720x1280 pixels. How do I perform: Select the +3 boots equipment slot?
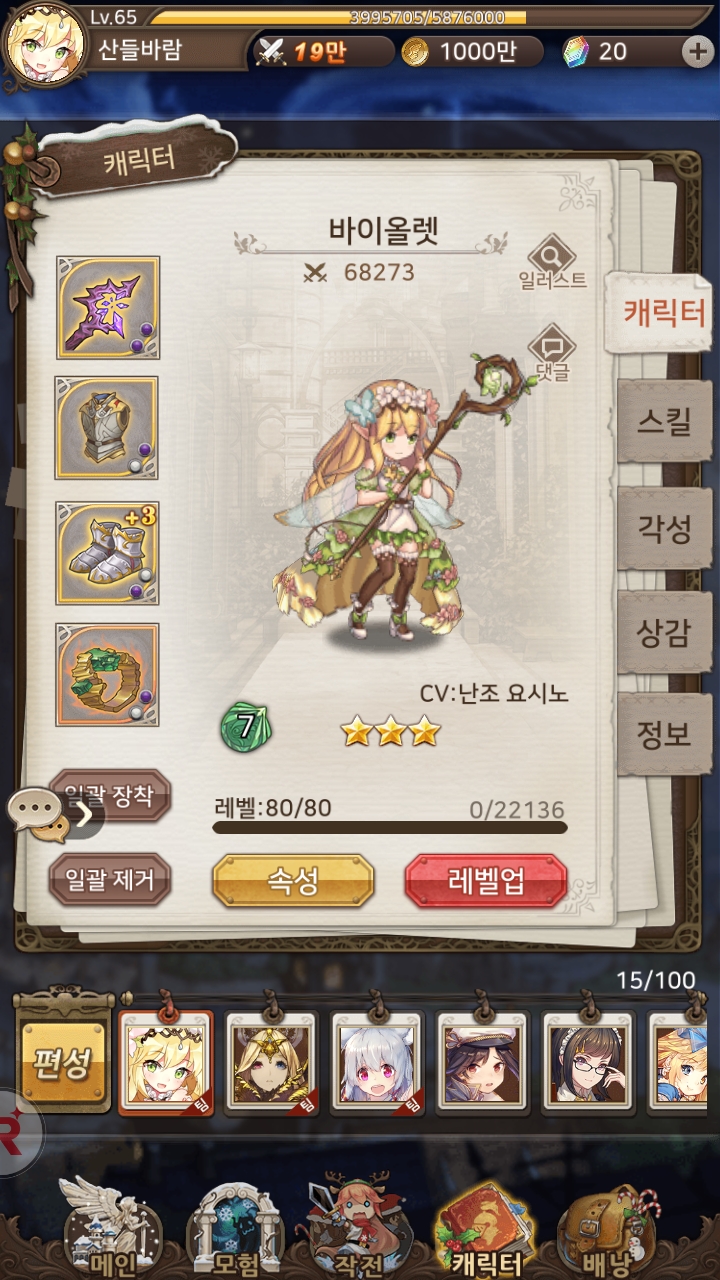pyautogui.click(x=107, y=553)
